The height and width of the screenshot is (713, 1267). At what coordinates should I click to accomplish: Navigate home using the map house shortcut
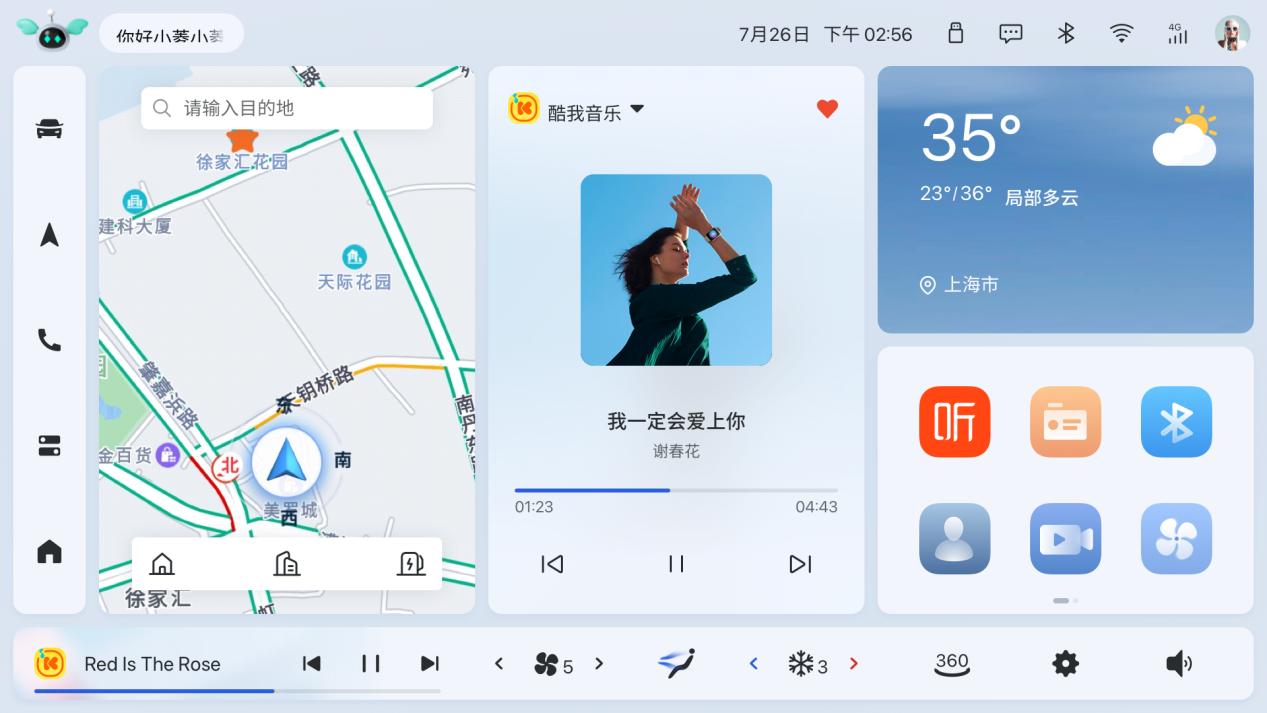[x=162, y=564]
